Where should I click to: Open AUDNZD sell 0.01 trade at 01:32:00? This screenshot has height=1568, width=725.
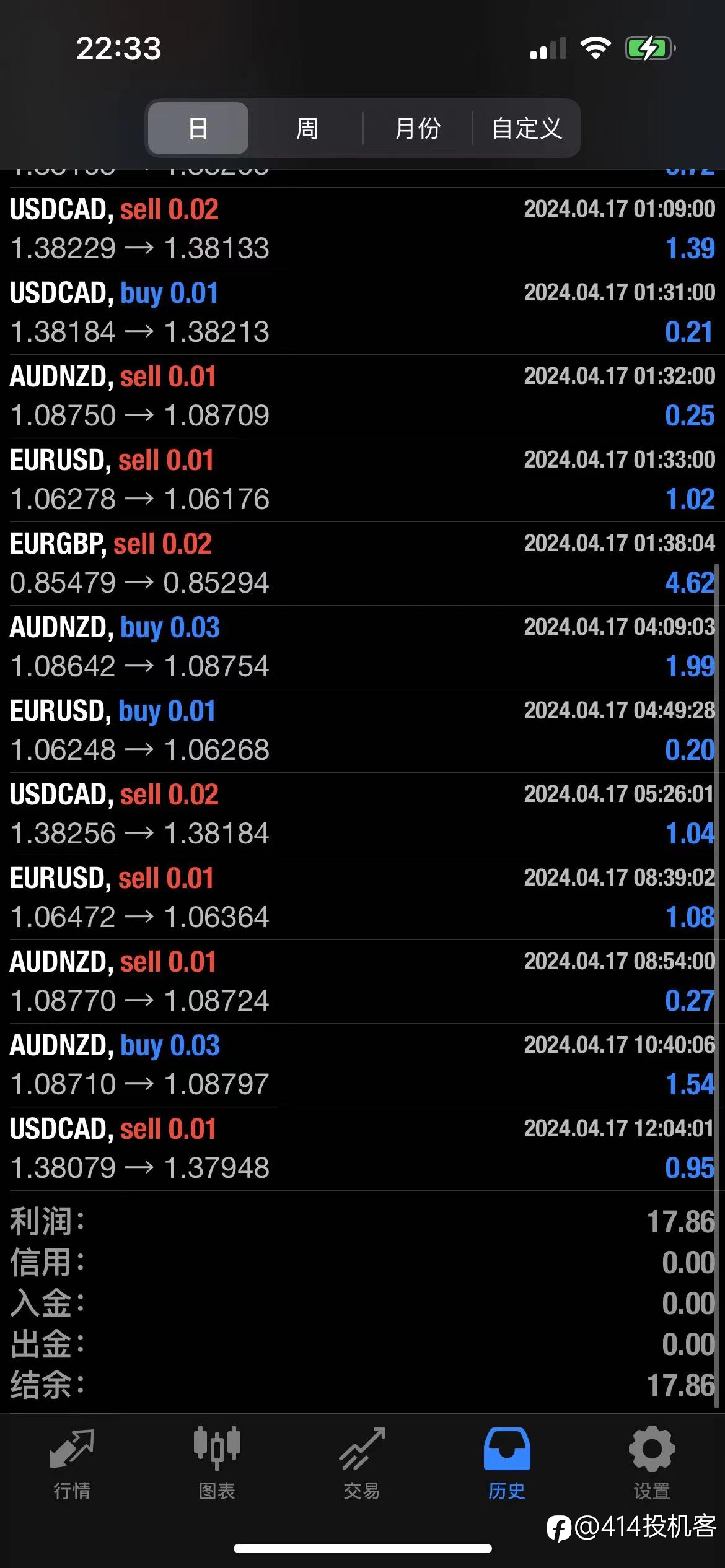coord(362,396)
